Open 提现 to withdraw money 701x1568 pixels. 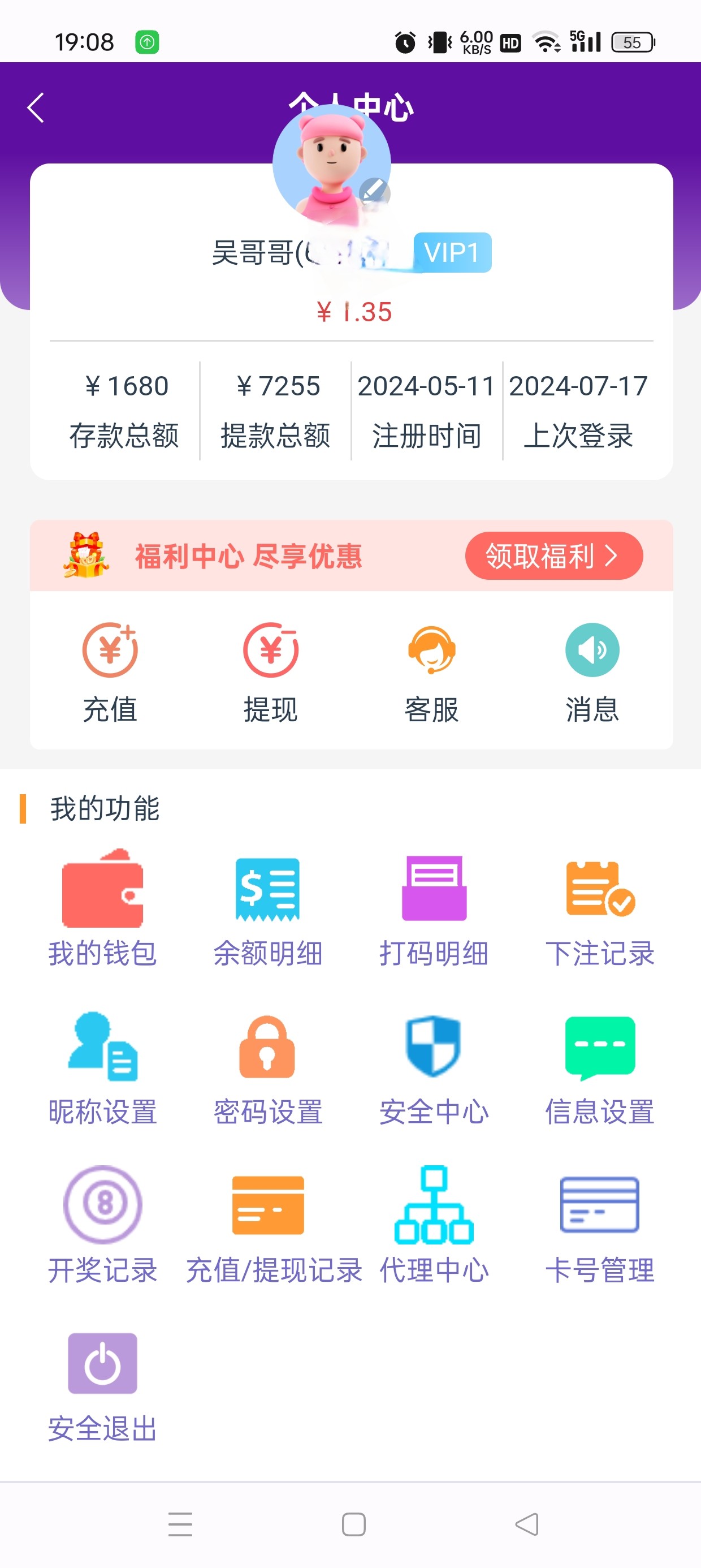(271, 671)
